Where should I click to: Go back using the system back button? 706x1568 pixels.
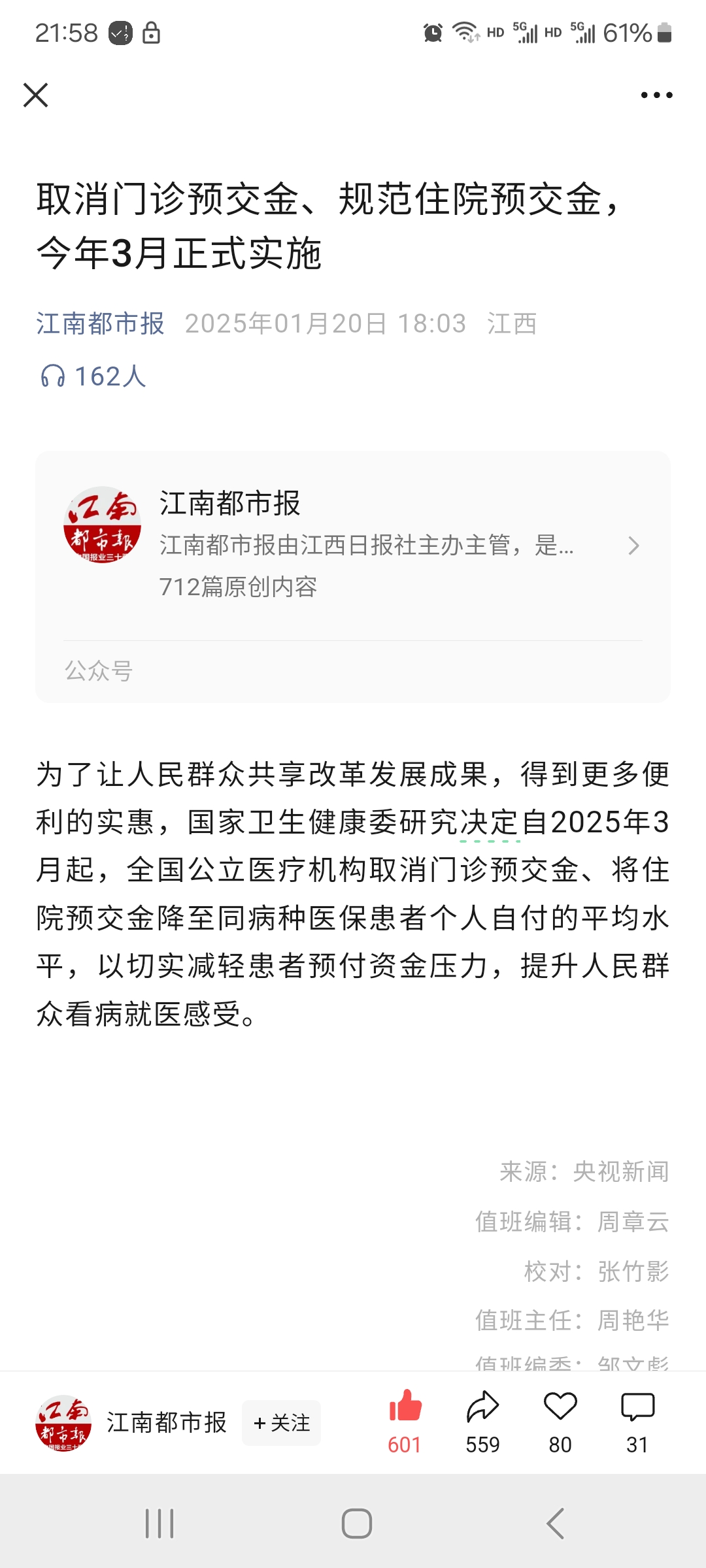(x=555, y=1524)
